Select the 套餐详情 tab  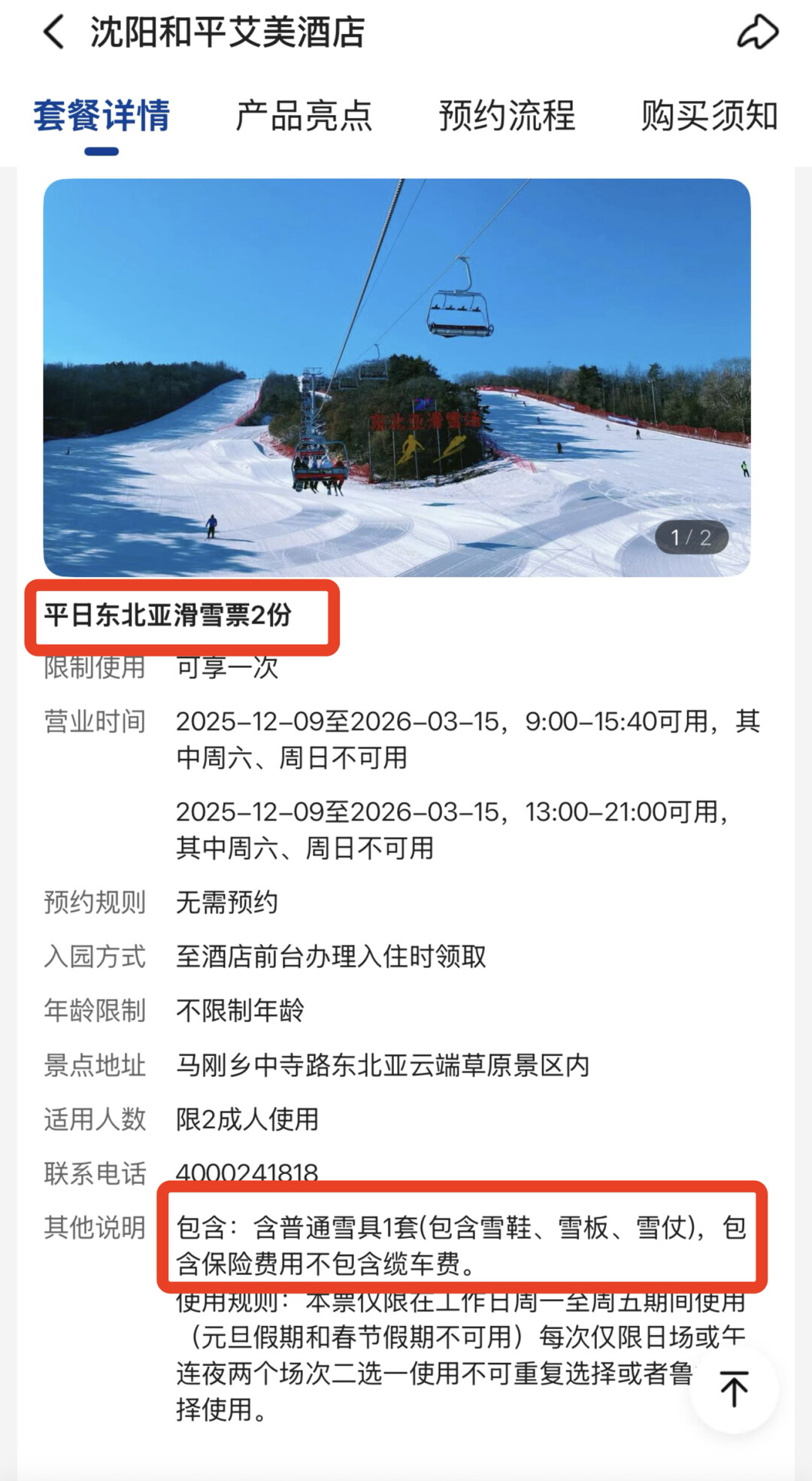tap(101, 117)
